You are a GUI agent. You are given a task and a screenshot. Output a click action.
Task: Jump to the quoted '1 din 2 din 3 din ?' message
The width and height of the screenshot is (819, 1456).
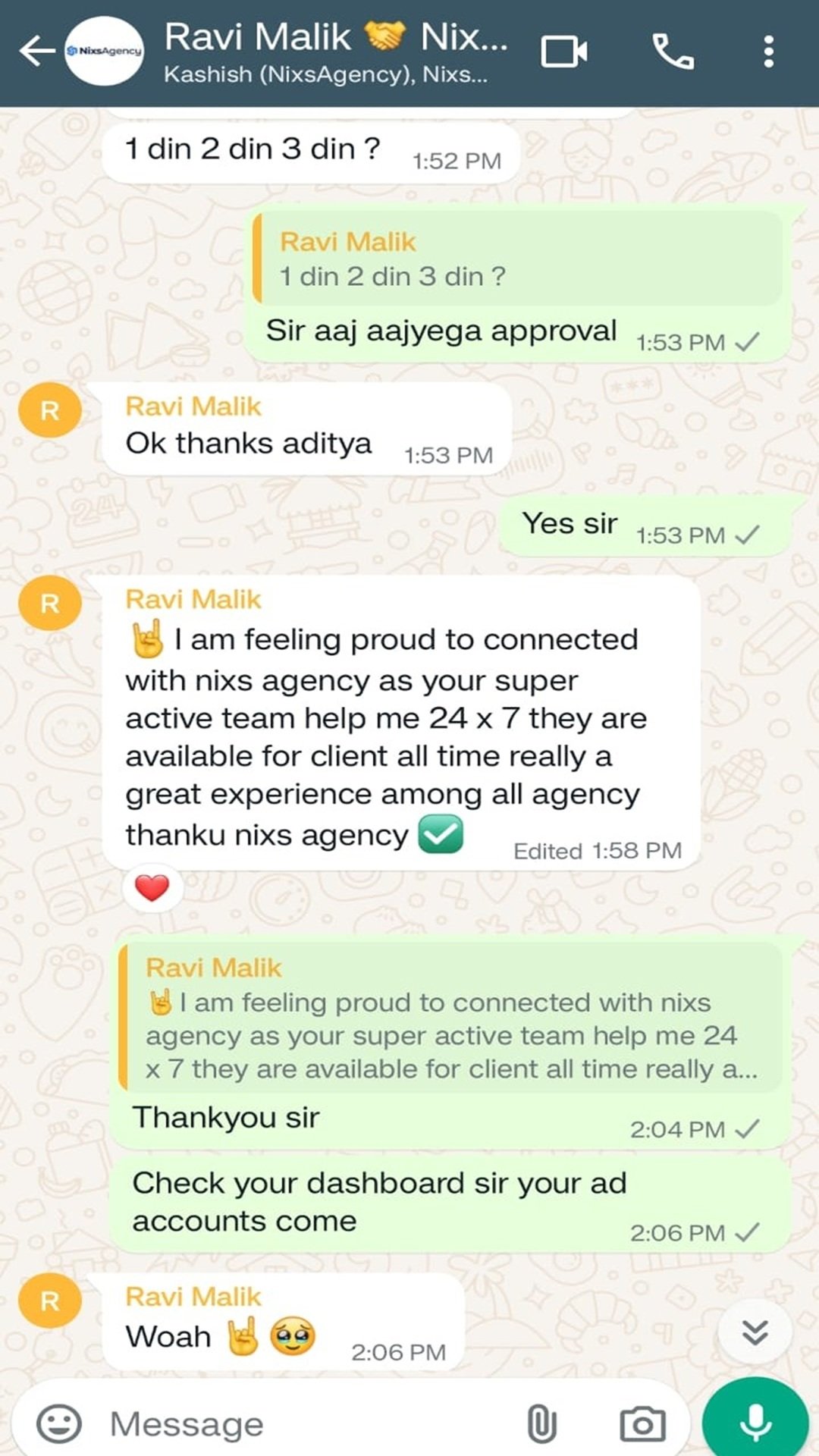[x=519, y=259]
